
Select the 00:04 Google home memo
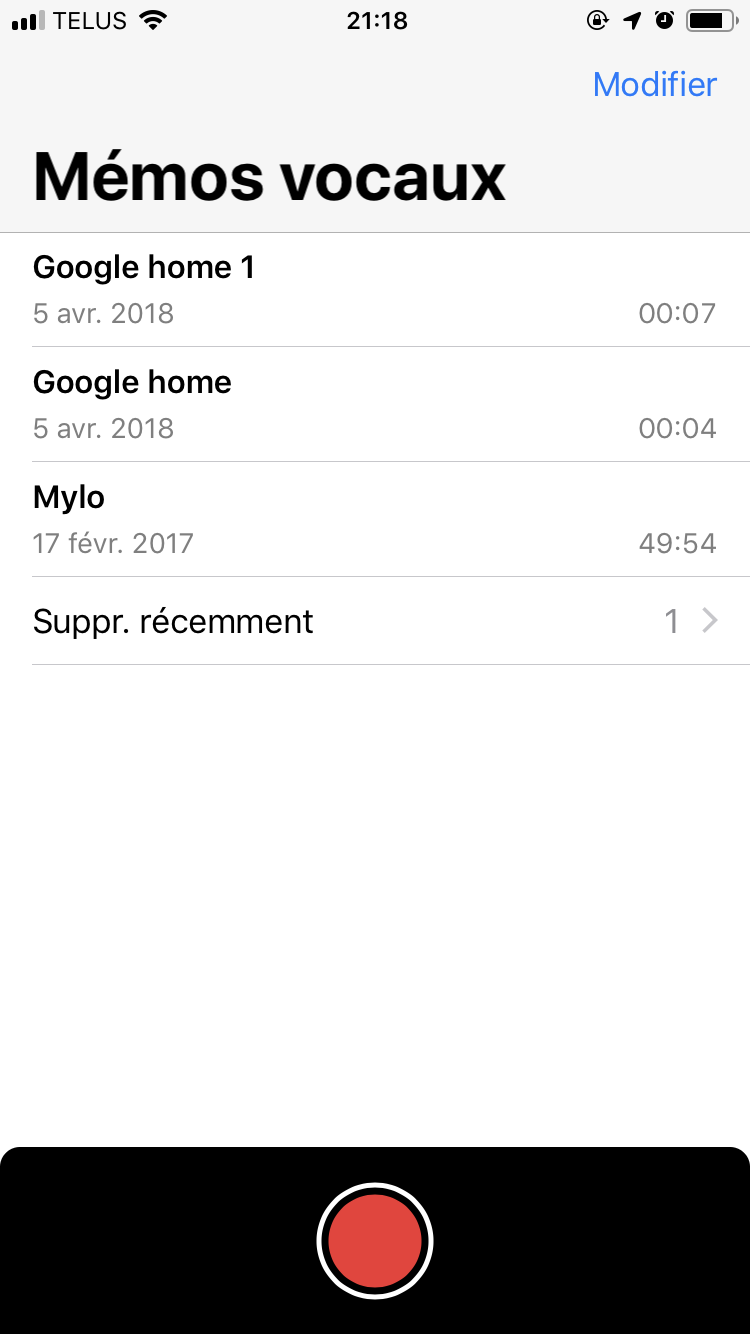point(375,404)
